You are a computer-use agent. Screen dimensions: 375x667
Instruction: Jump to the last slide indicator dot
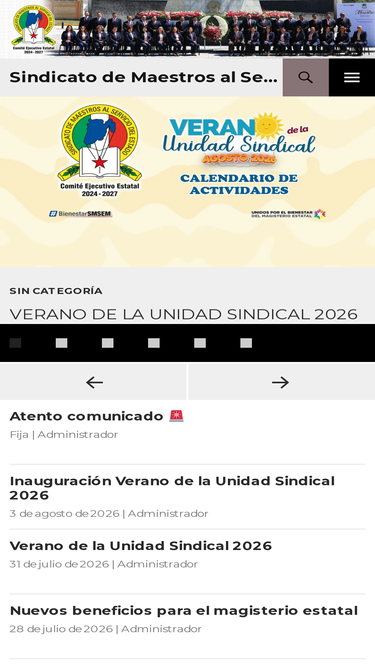click(x=246, y=343)
